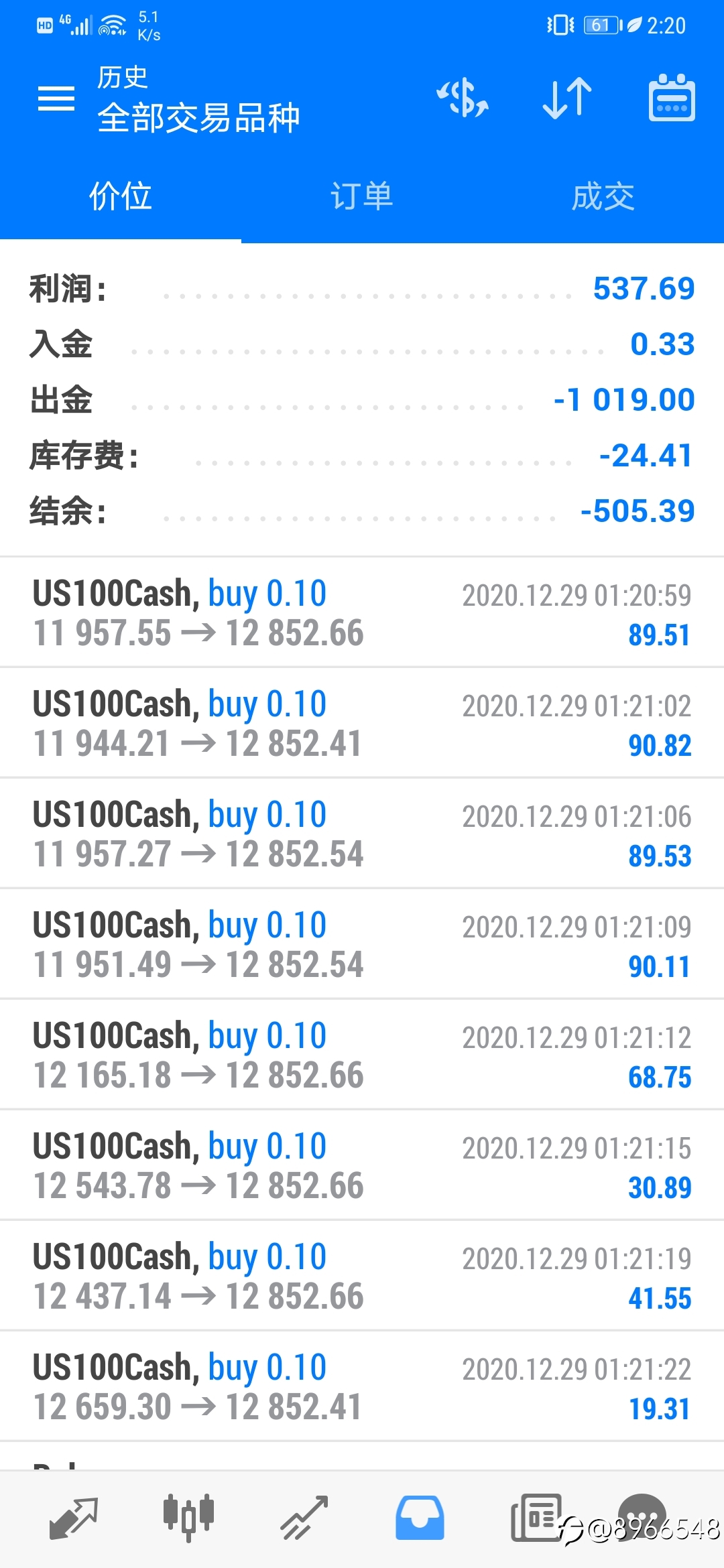Expand the US100Cash trade with profit 41.55
The height and width of the screenshot is (1568, 724).
pos(362,1276)
